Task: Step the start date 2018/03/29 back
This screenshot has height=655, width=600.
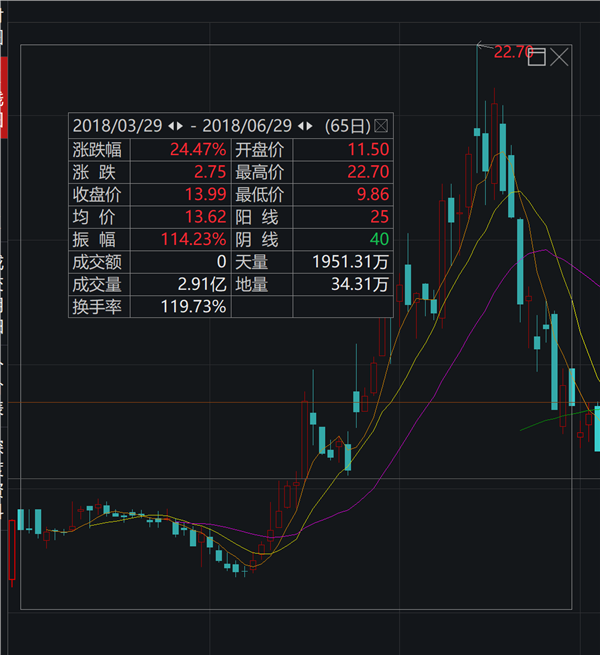Action: 171,126
